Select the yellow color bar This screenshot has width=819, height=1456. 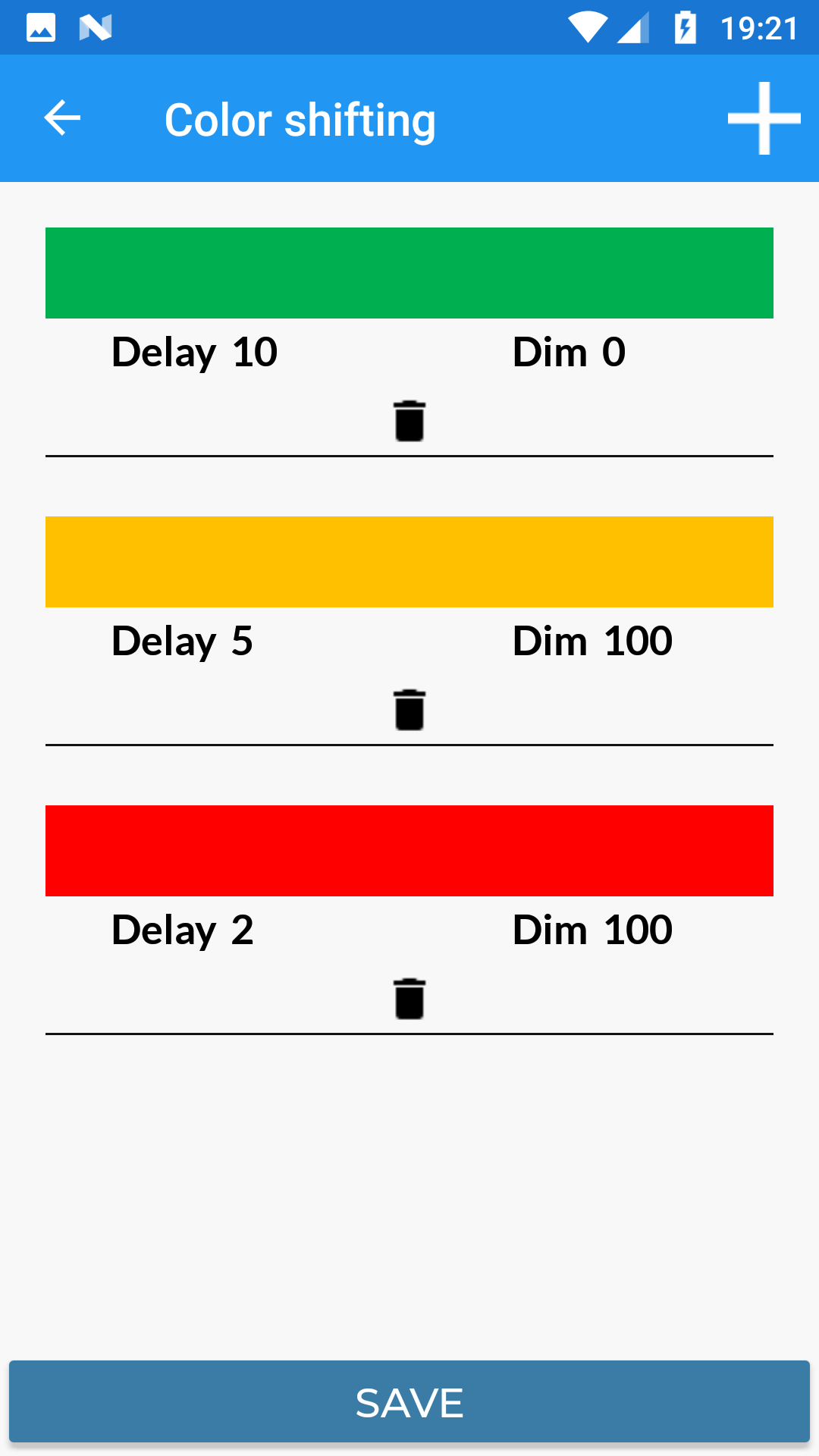click(x=409, y=562)
